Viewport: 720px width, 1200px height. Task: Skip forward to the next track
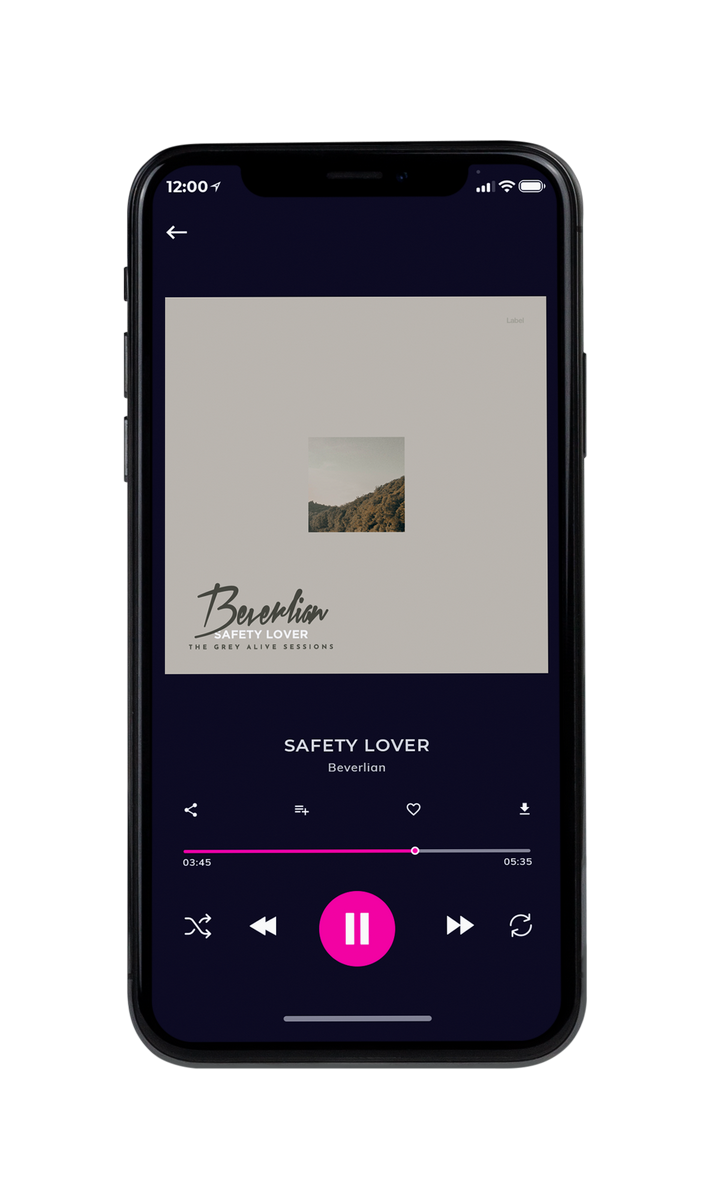(x=460, y=926)
